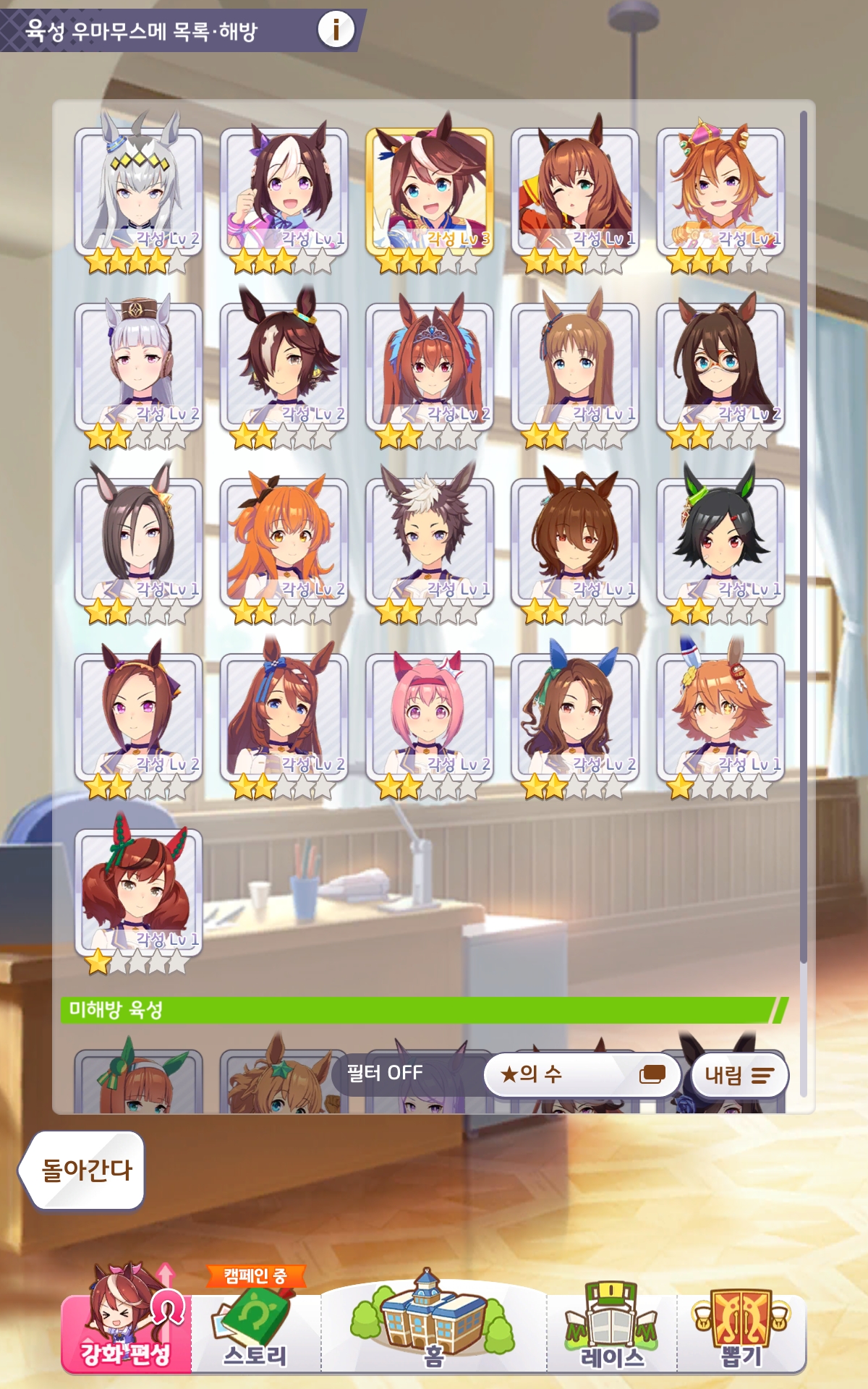
Task: Pick the character with glasses, 각성 Lv 2
Action: click(x=720, y=368)
